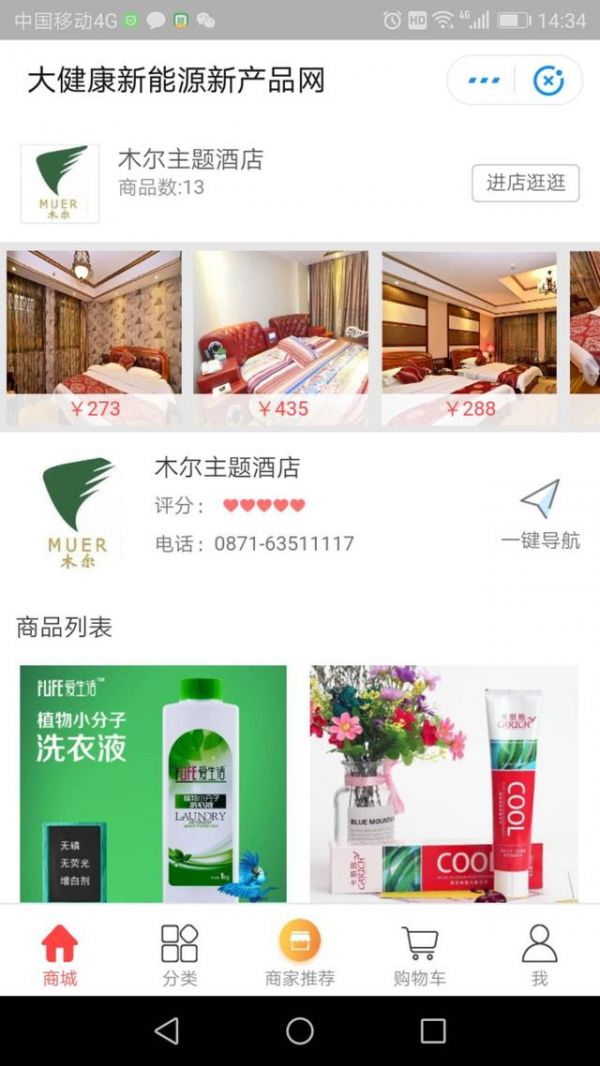The image size is (600, 1066).
Task: Open the 我 profile tab
Action: point(540,955)
